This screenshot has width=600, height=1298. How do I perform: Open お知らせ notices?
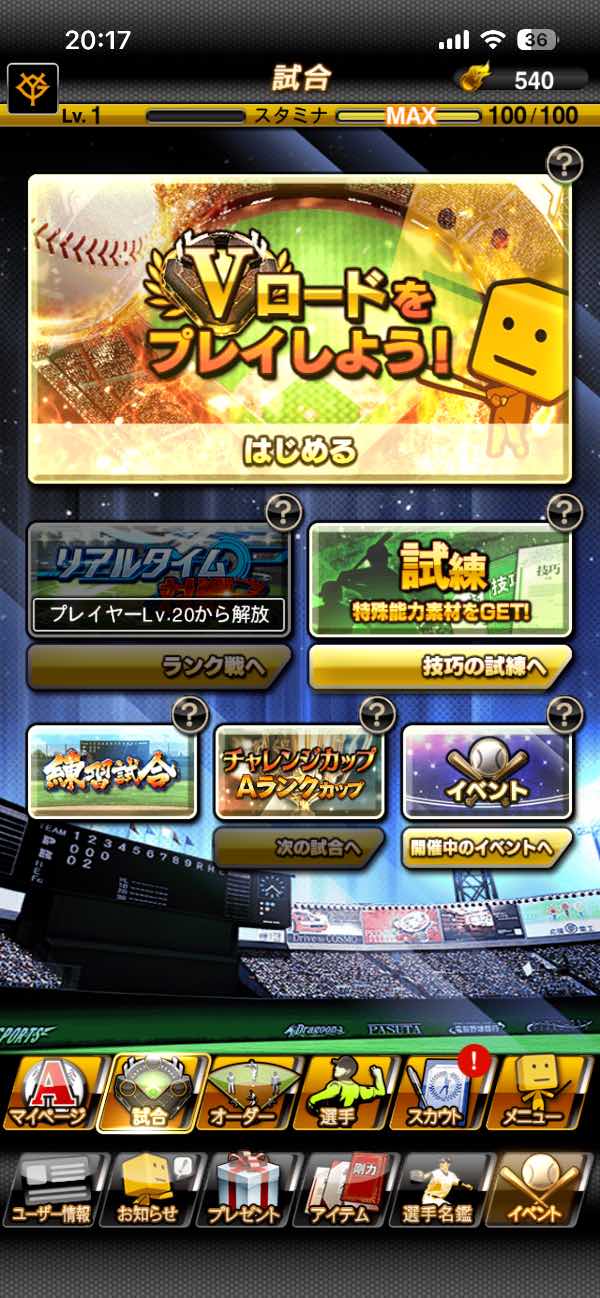[x=150, y=1190]
